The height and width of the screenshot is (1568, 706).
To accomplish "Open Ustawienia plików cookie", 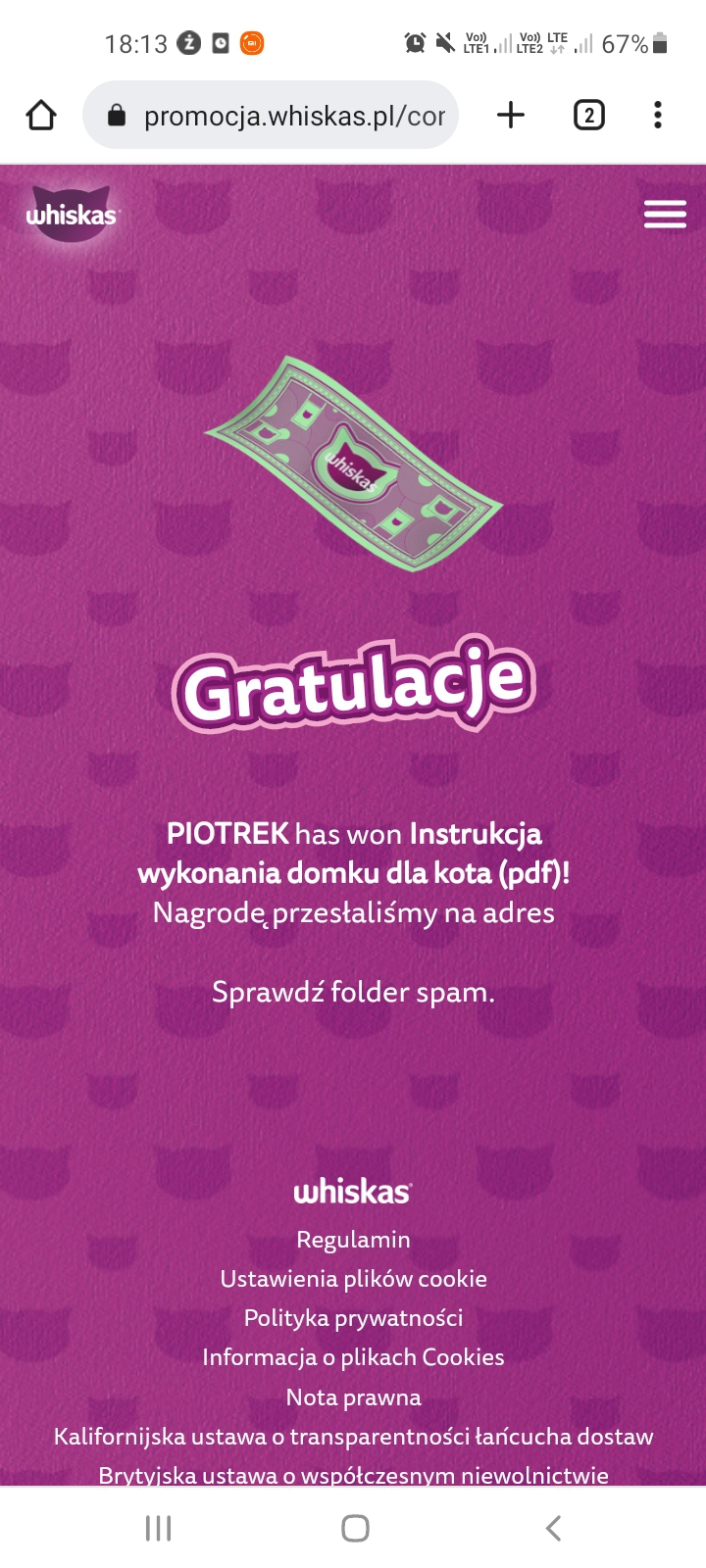I will pos(353,1279).
